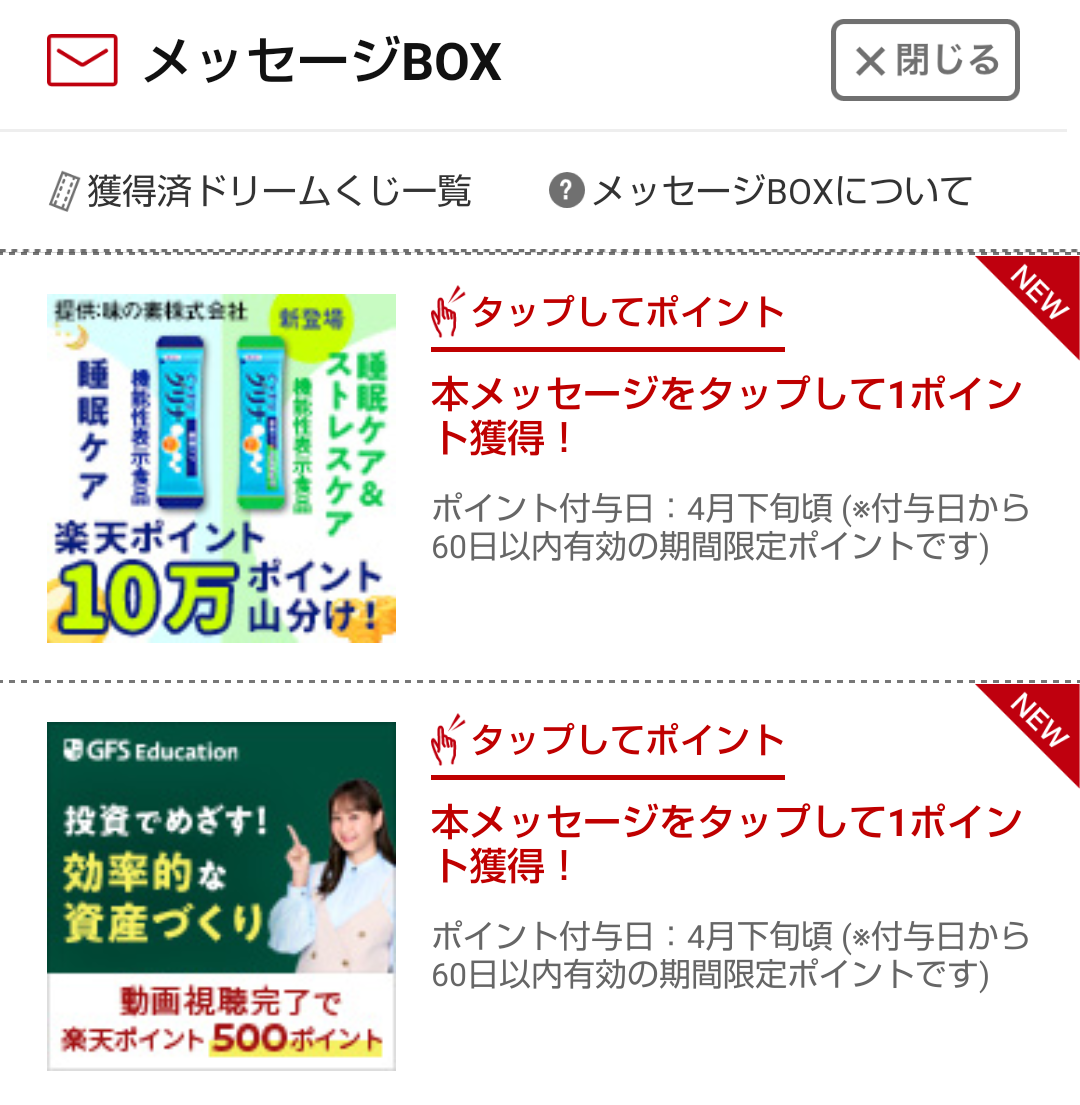Close the メッセージBOX with 閉じる button
The height and width of the screenshot is (1105, 1080).
tap(925, 61)
